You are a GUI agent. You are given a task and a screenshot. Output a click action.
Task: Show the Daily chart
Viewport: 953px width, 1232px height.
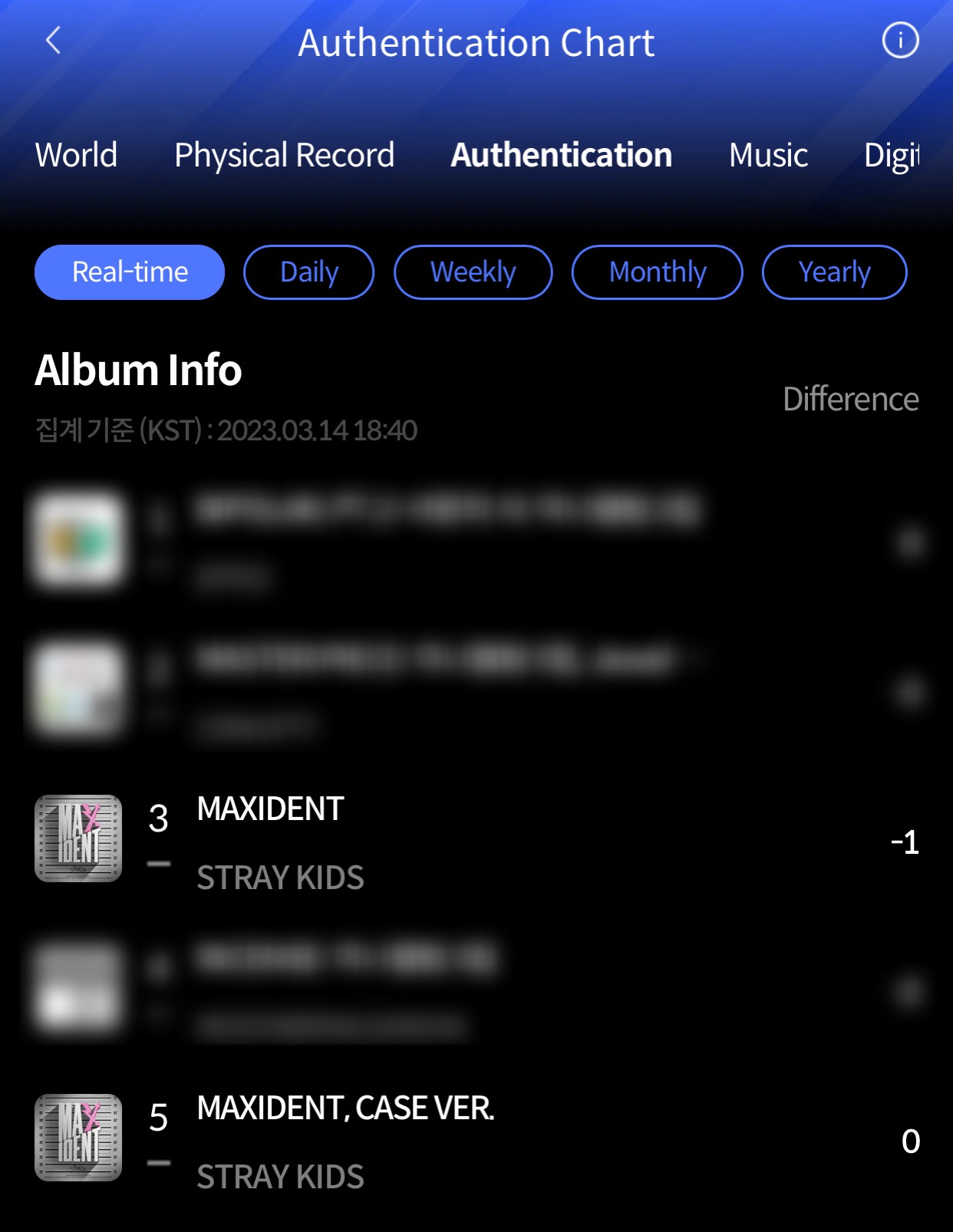click(x=308, y=272)
